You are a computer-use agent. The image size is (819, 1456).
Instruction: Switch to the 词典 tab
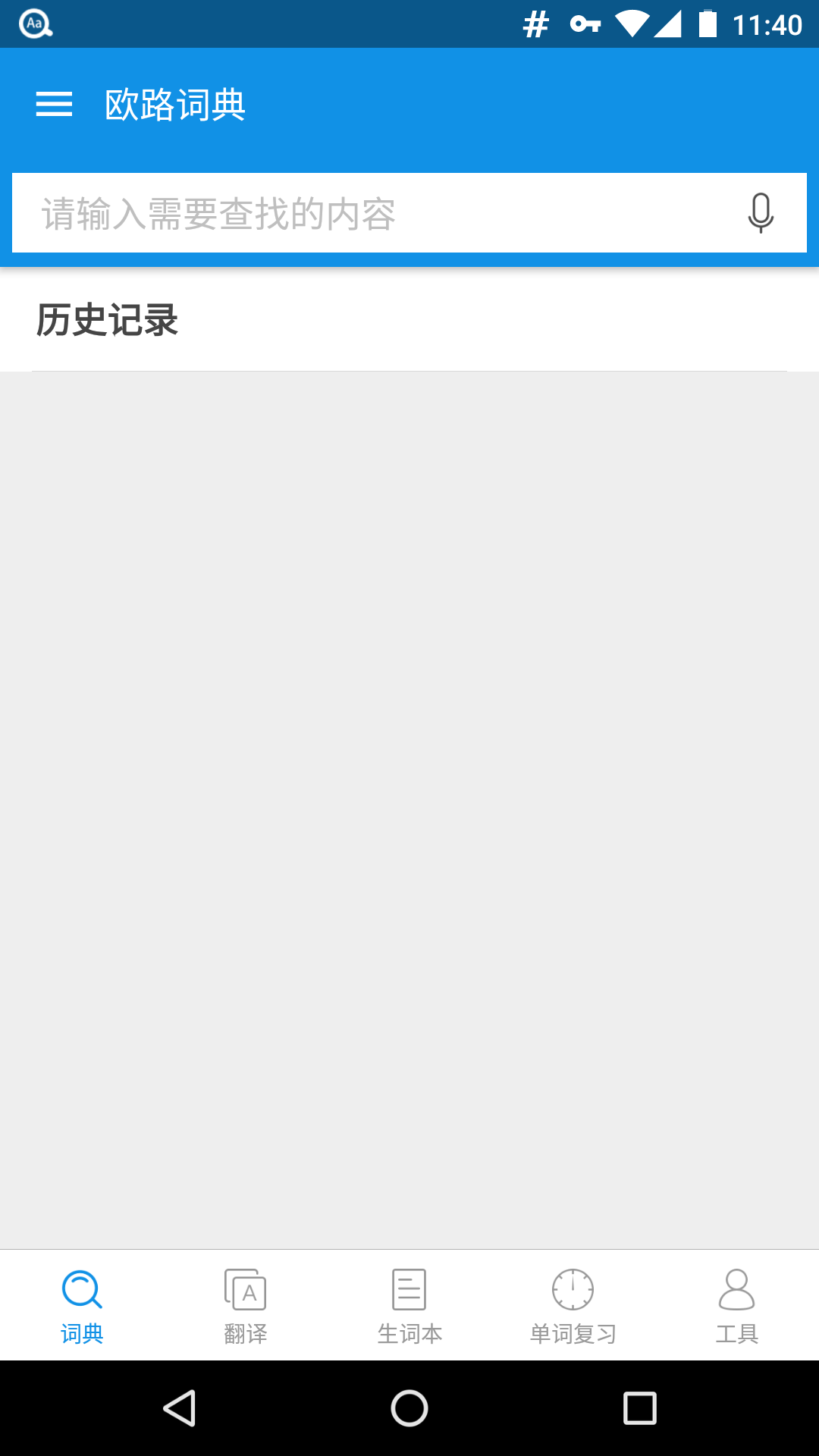coord(82,1306)
